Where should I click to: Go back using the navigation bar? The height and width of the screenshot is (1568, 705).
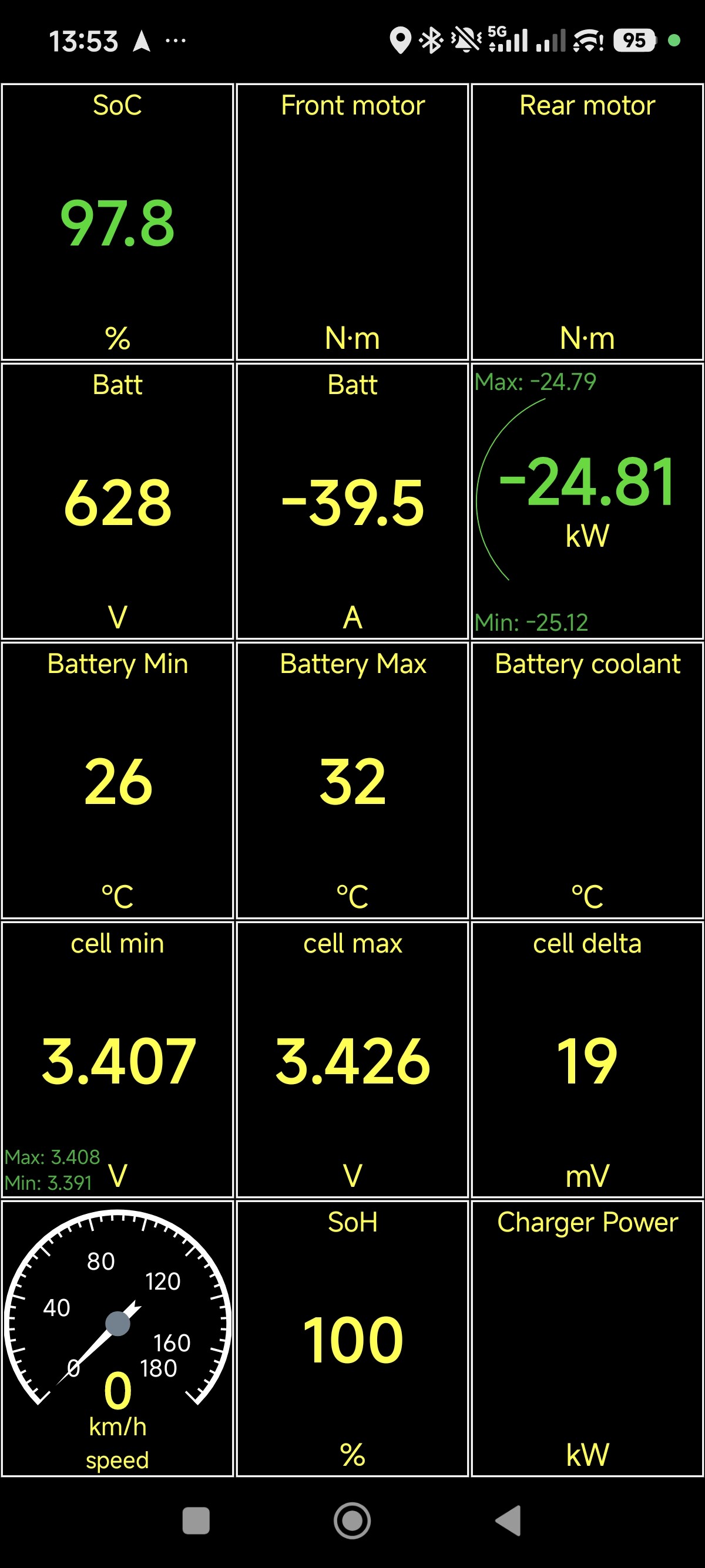[x=508, y=1520]
